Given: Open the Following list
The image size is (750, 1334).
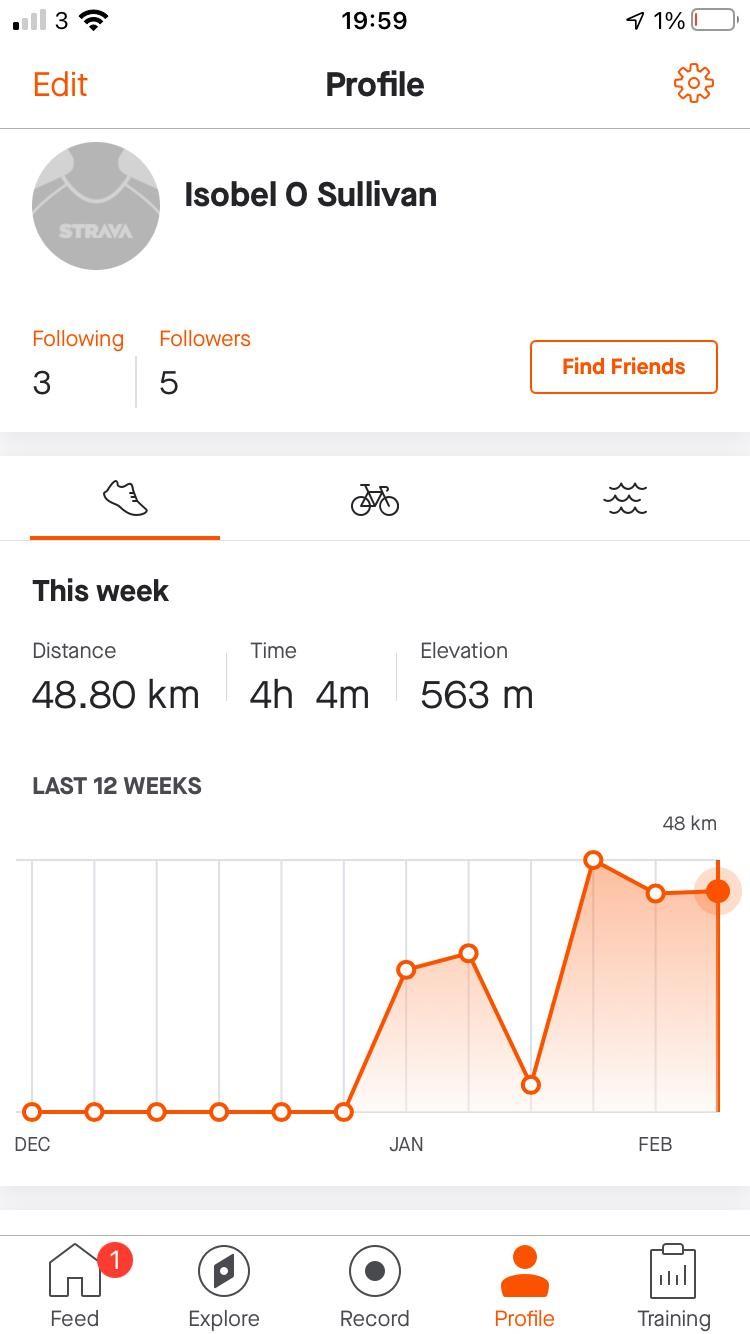Looking at the screenshot, I should pos(77,363).
